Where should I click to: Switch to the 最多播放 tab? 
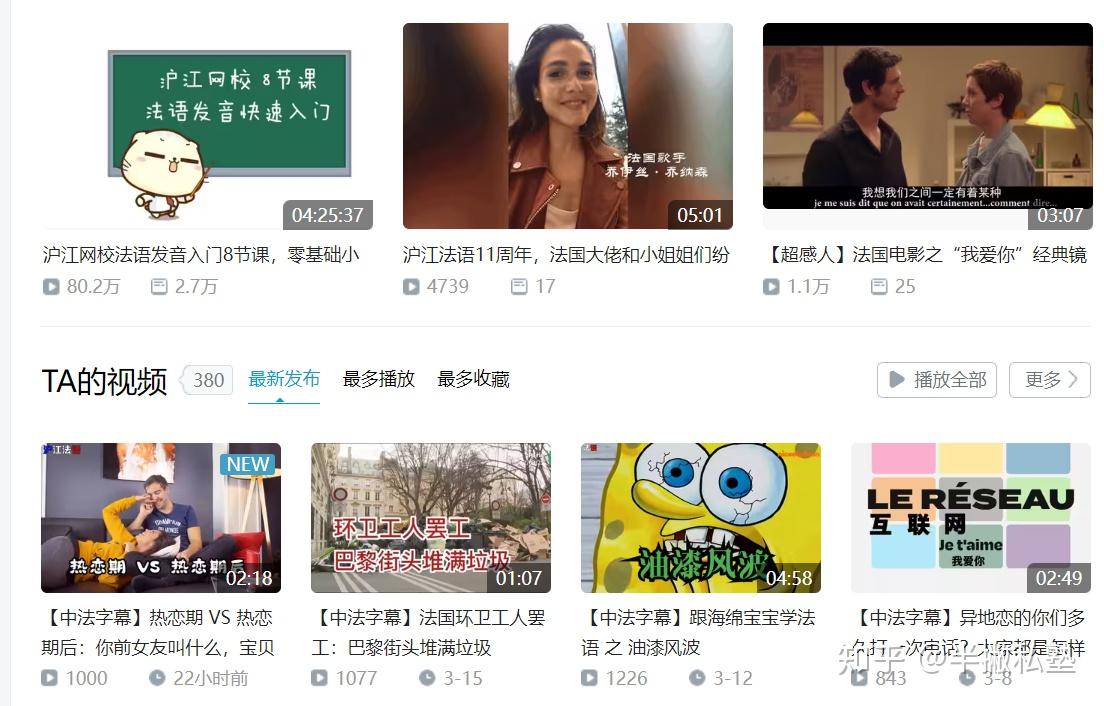tap(378, 379)
